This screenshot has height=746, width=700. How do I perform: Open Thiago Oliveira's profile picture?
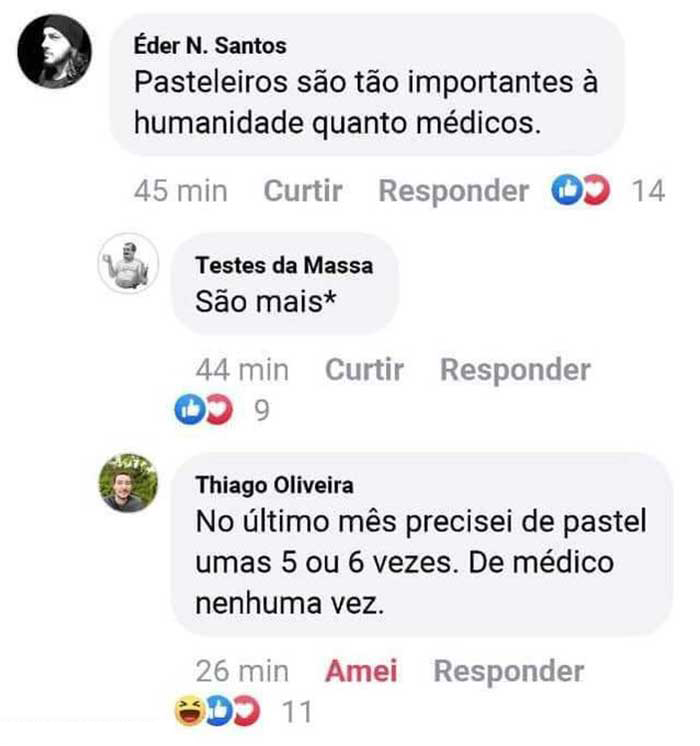pyautogui.click(x=128, y=483)
